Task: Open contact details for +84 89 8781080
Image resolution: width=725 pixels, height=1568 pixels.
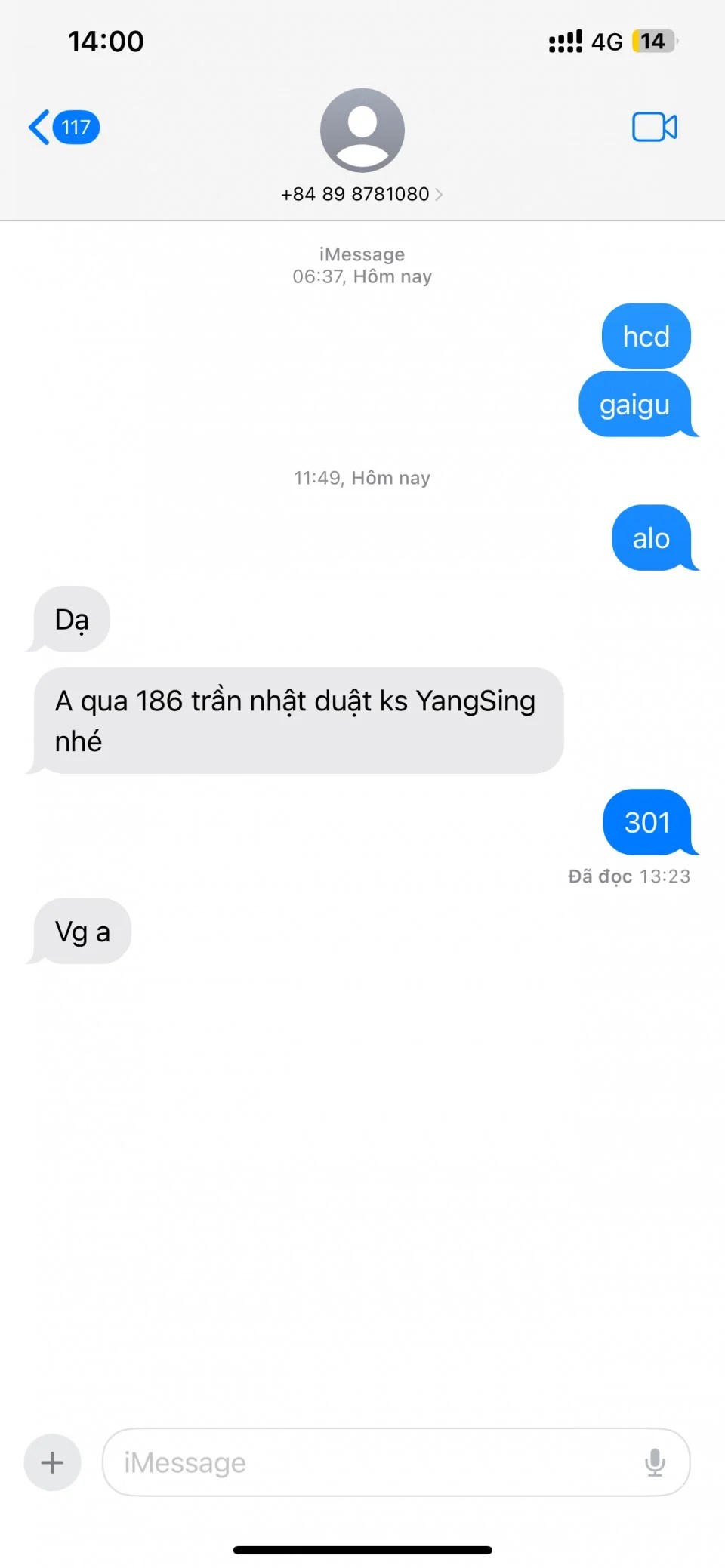Action: [x=362, y=194]
